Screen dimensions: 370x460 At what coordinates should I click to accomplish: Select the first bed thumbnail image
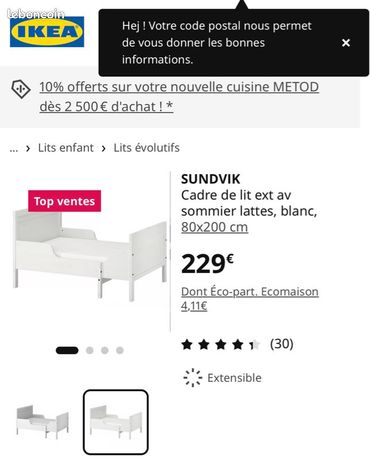pos(42,422)
